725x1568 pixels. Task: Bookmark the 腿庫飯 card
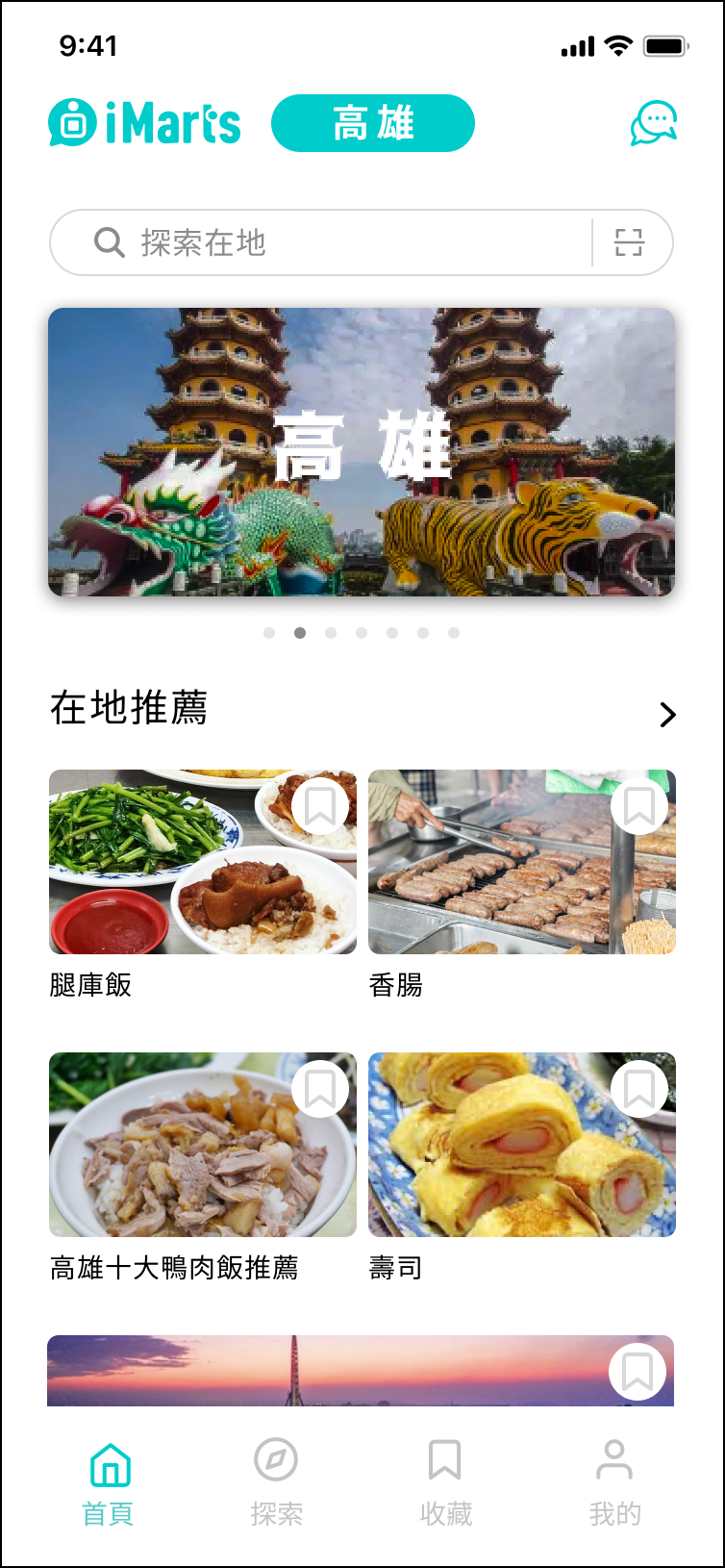(320, 806)
